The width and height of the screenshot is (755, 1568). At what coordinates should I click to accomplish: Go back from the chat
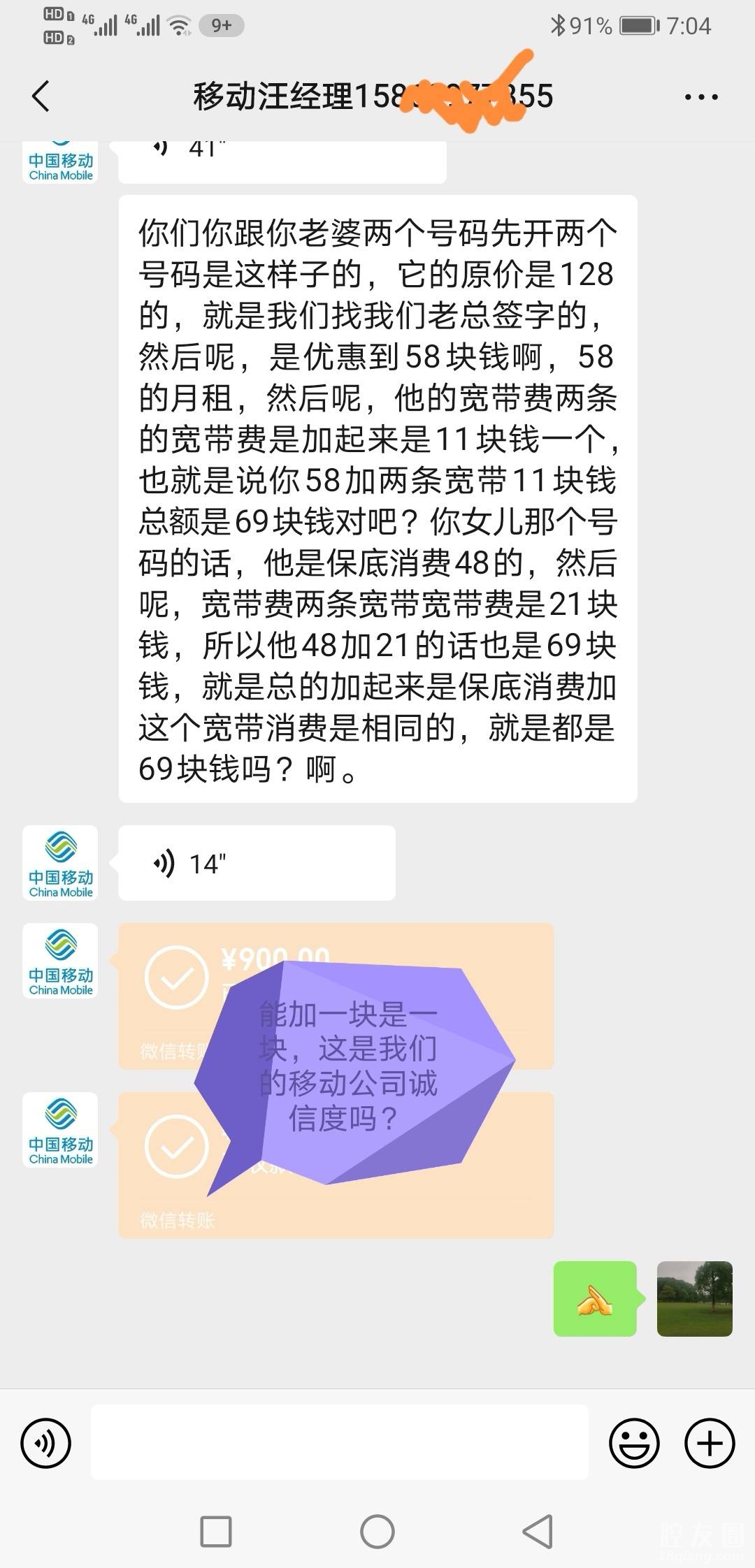[41, 96]
